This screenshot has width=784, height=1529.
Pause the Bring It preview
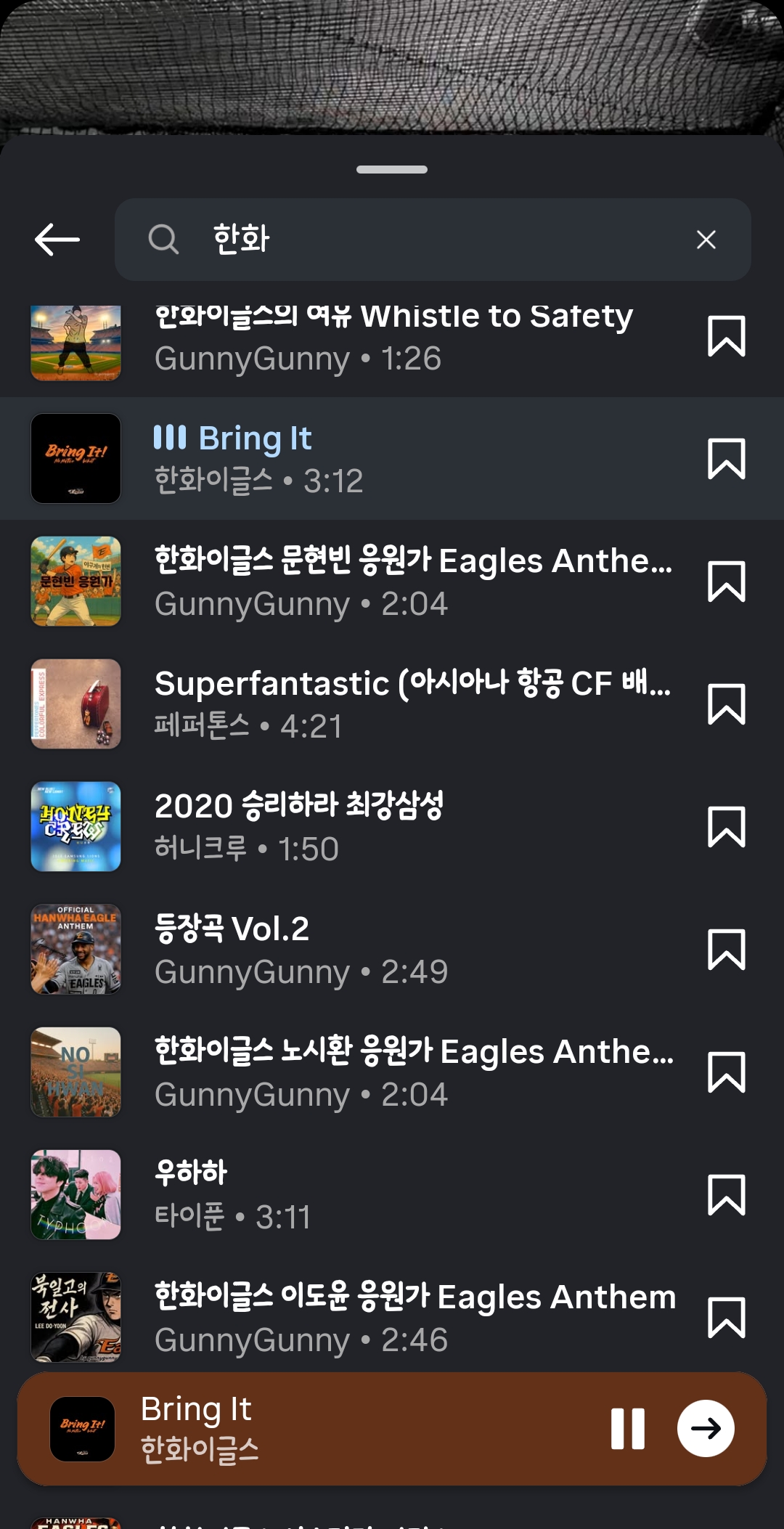[628, 1429]
